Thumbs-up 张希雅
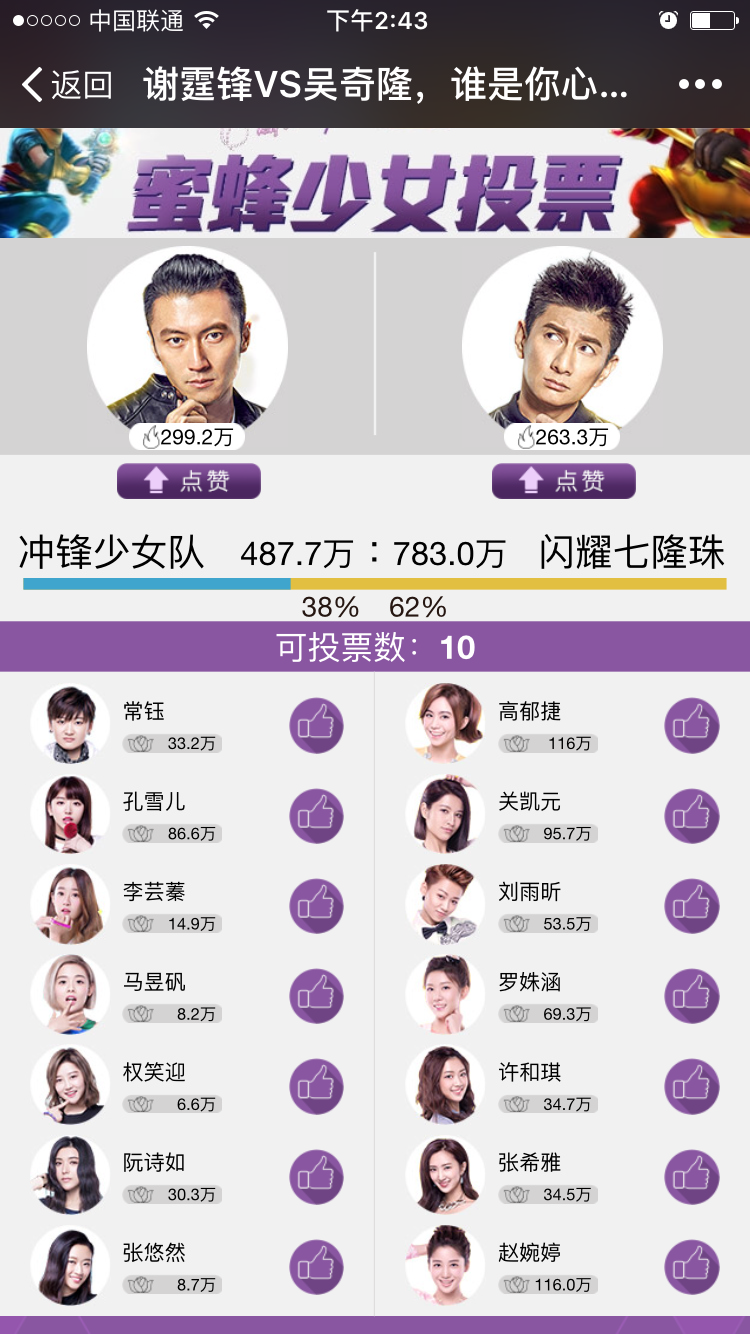 click(692, 1177)
